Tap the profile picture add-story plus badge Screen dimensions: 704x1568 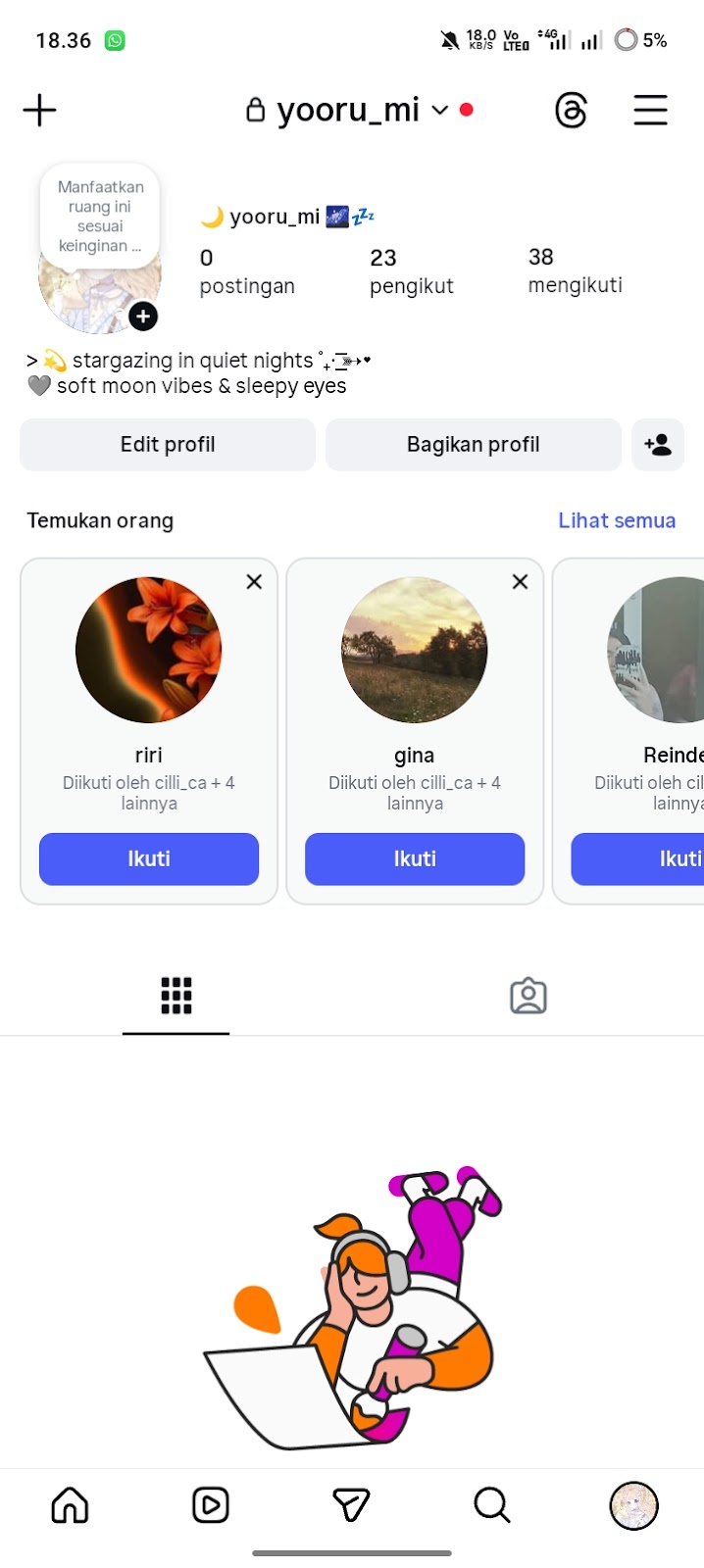click(x=143, y=316)
